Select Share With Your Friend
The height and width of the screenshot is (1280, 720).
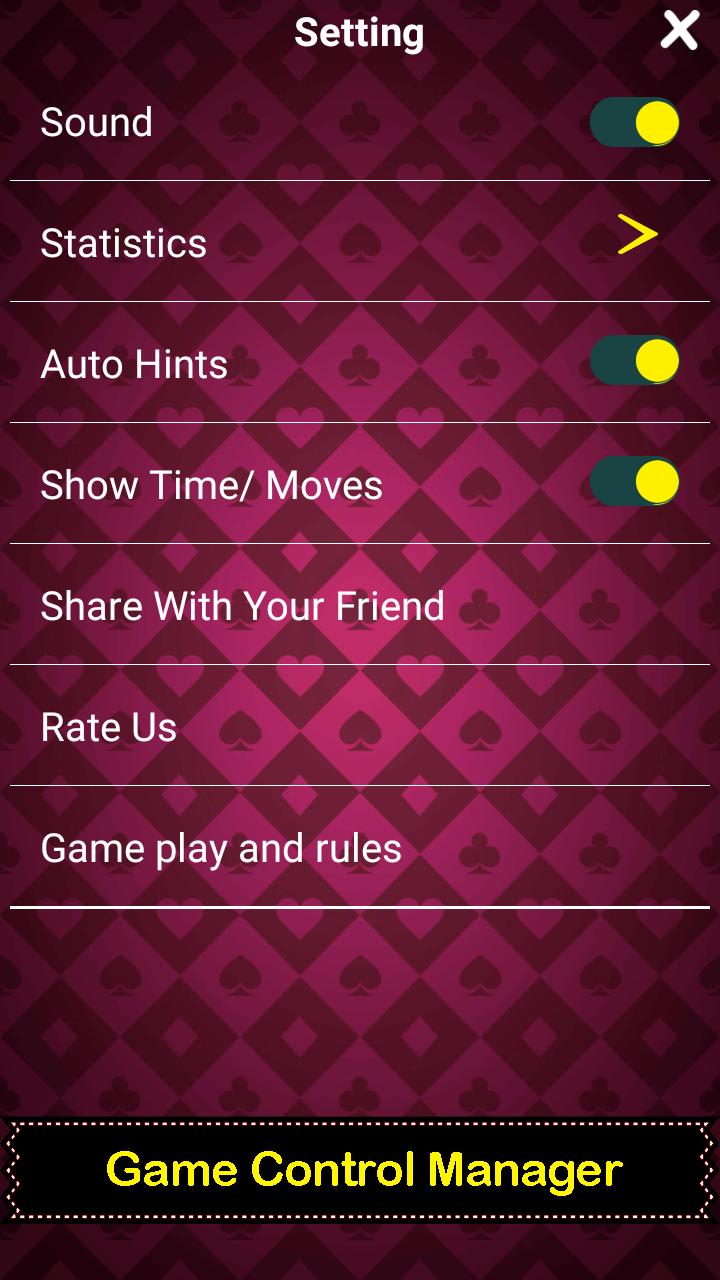click(242, 606)
